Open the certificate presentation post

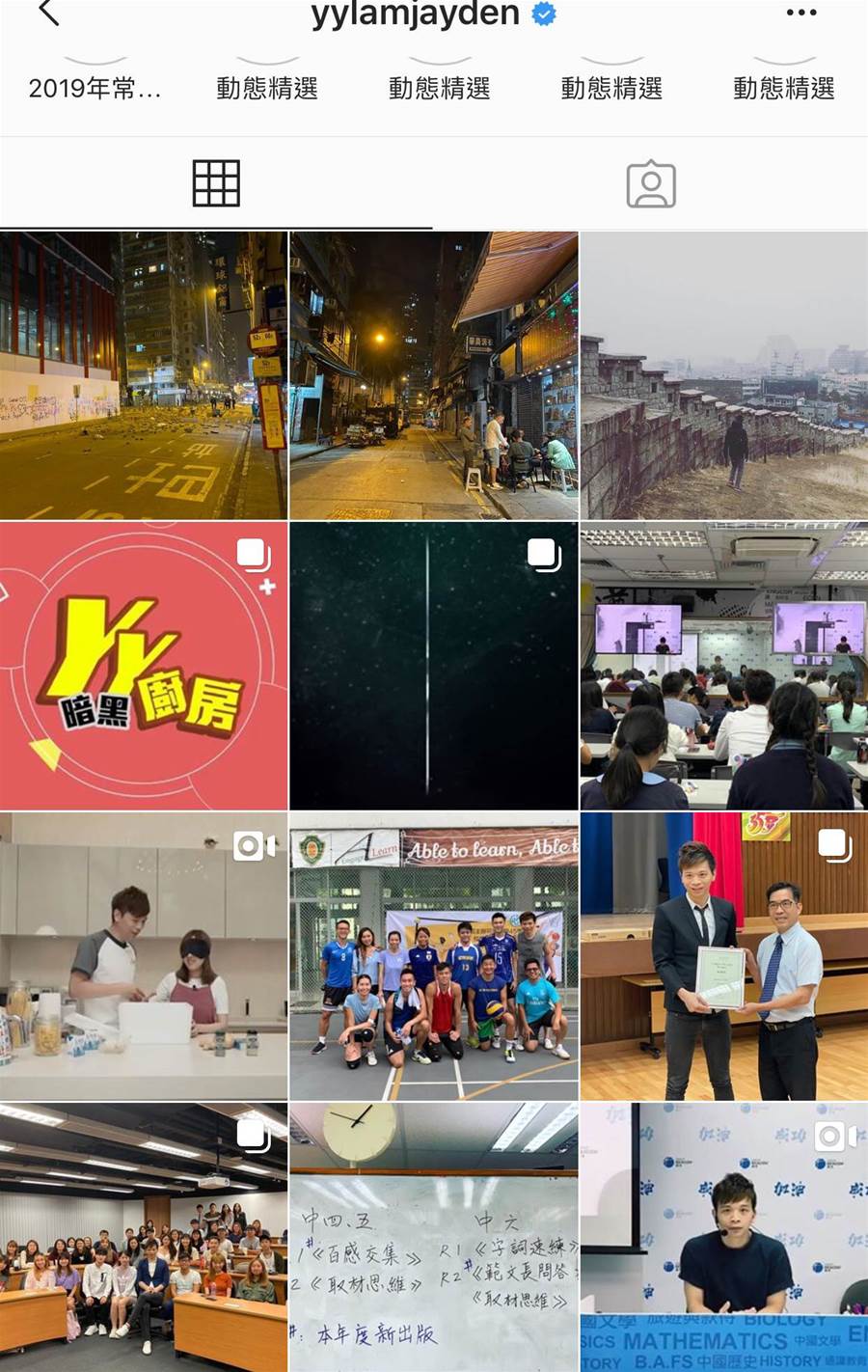tap(723, 956)
